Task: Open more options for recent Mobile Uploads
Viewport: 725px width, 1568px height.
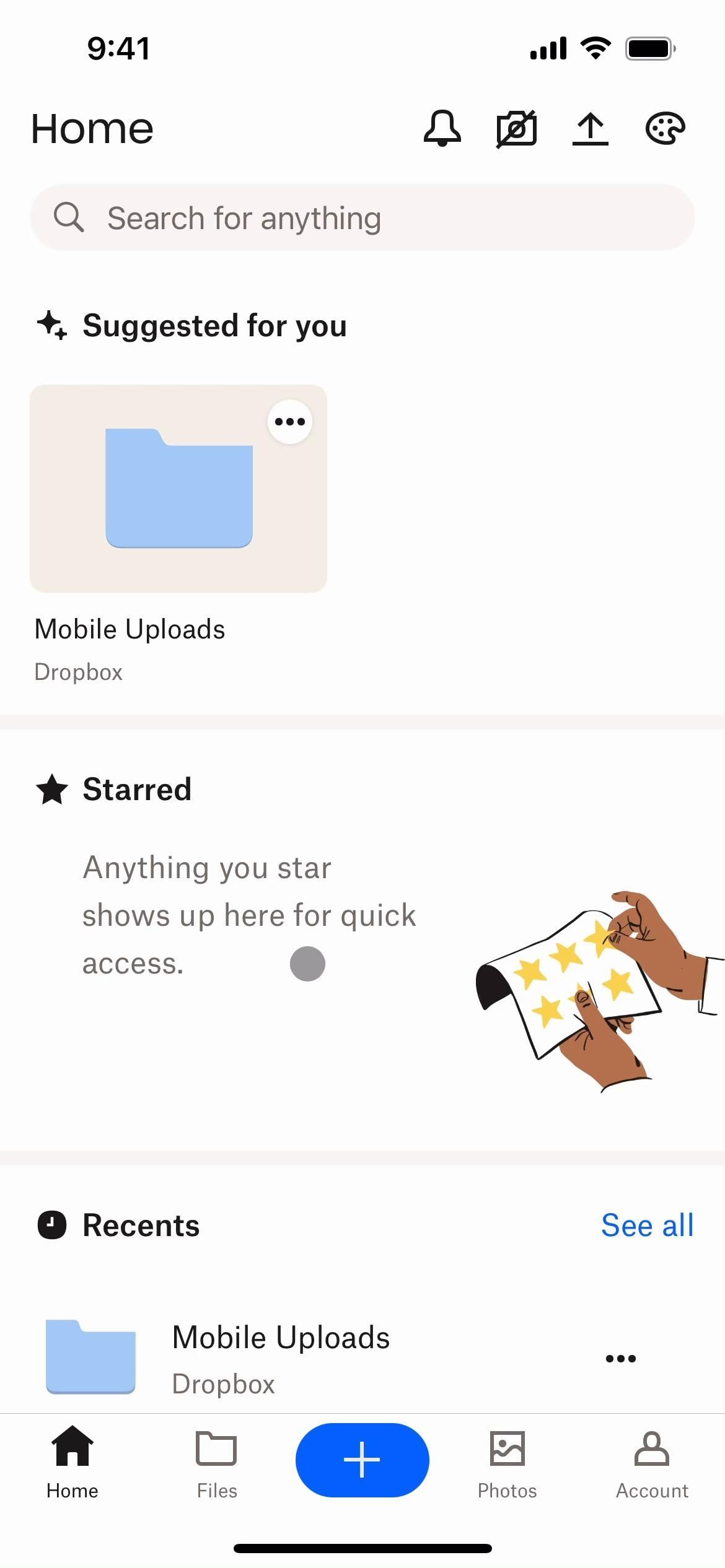Action: (x=620, y=1359)
